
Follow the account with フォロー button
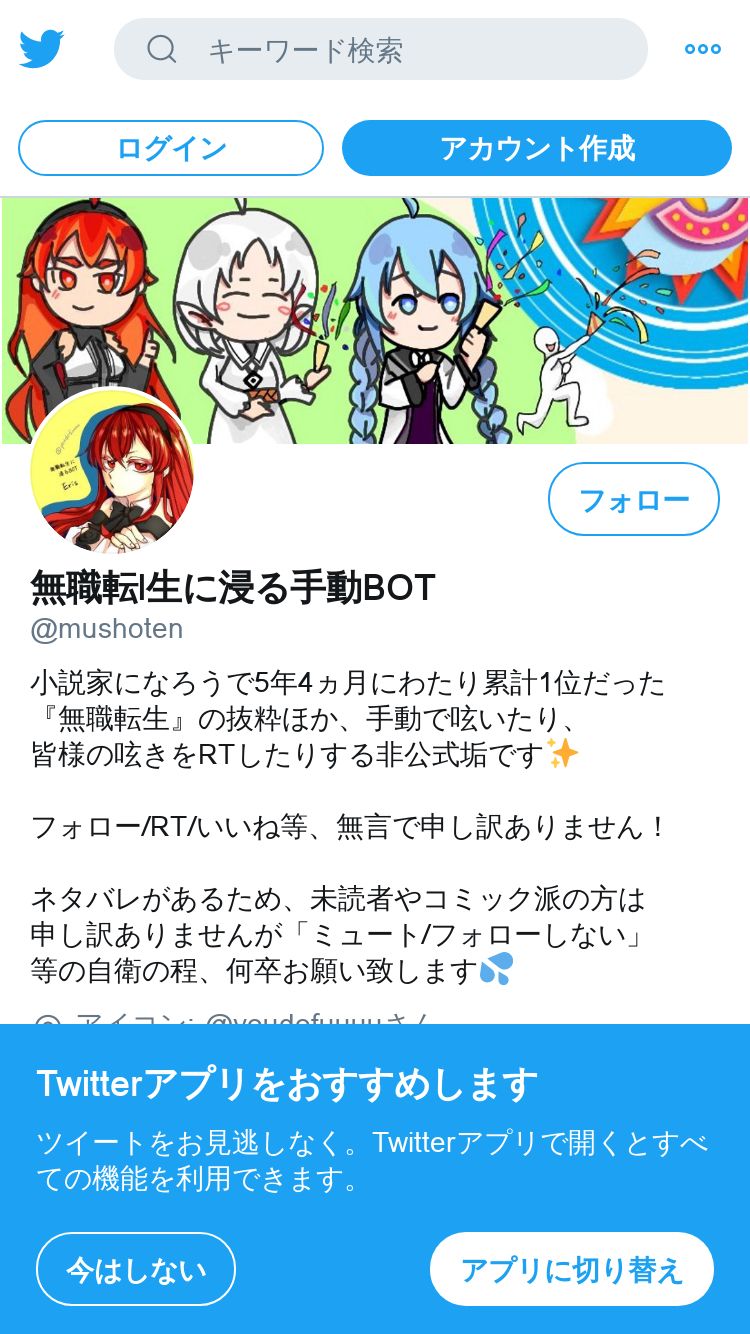click(633, 499)
